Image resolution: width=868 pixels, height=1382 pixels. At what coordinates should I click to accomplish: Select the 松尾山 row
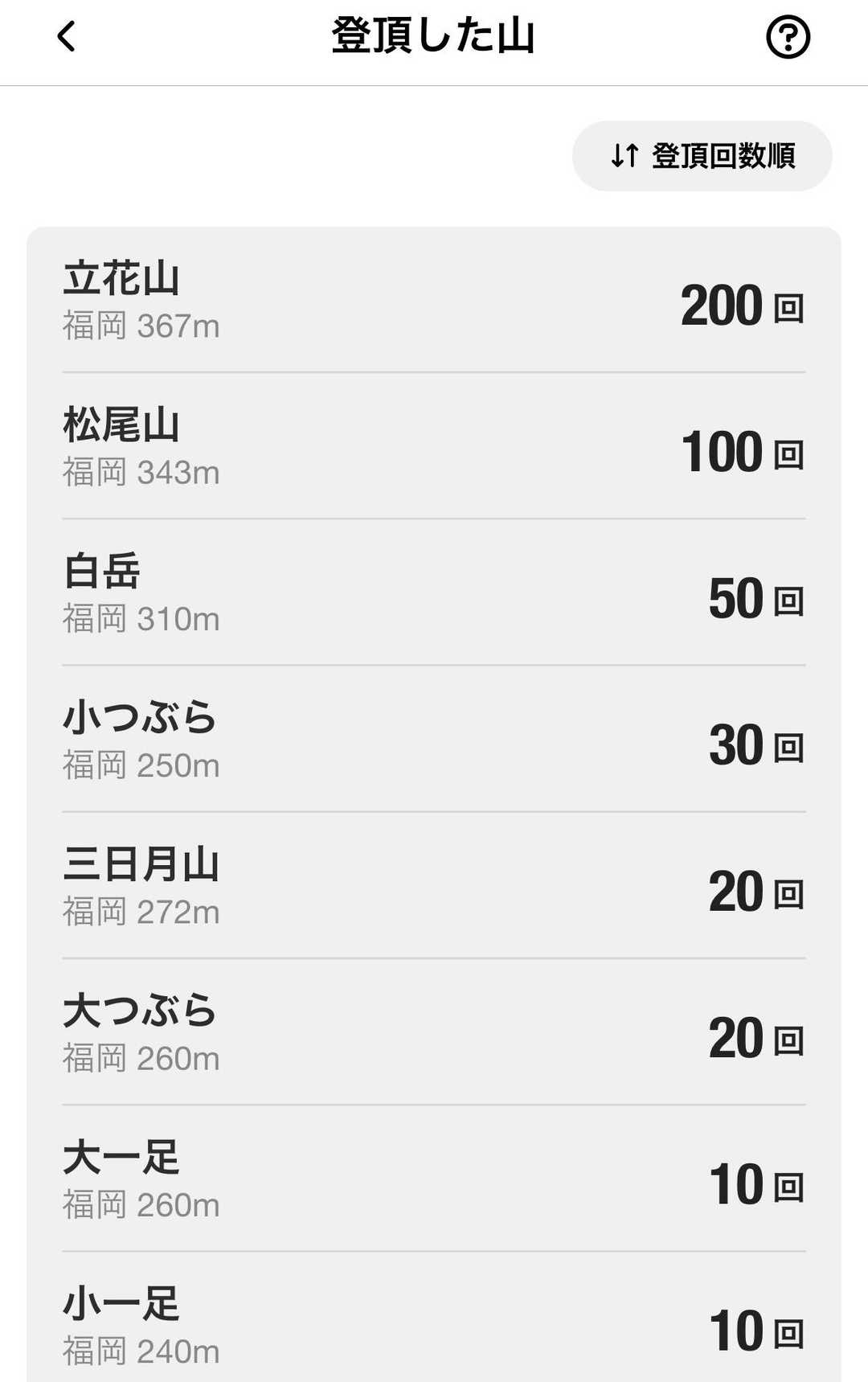click(434, 447)
